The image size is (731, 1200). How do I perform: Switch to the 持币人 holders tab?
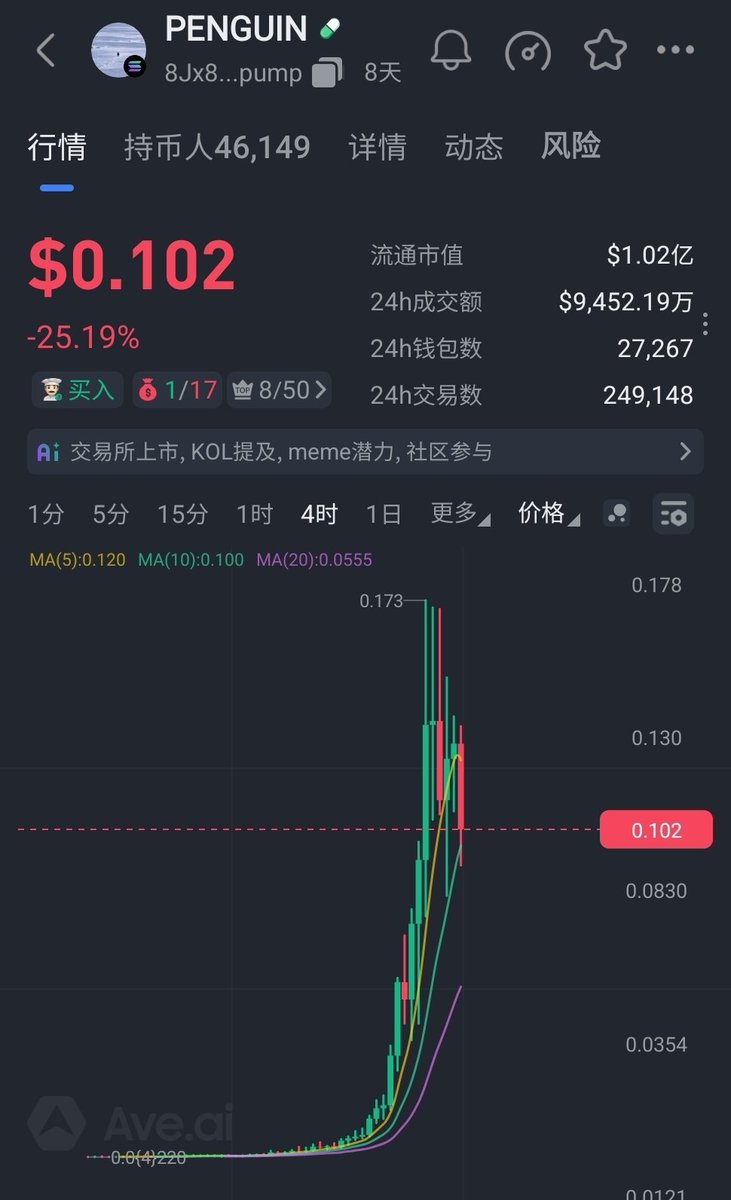[217, 147]
